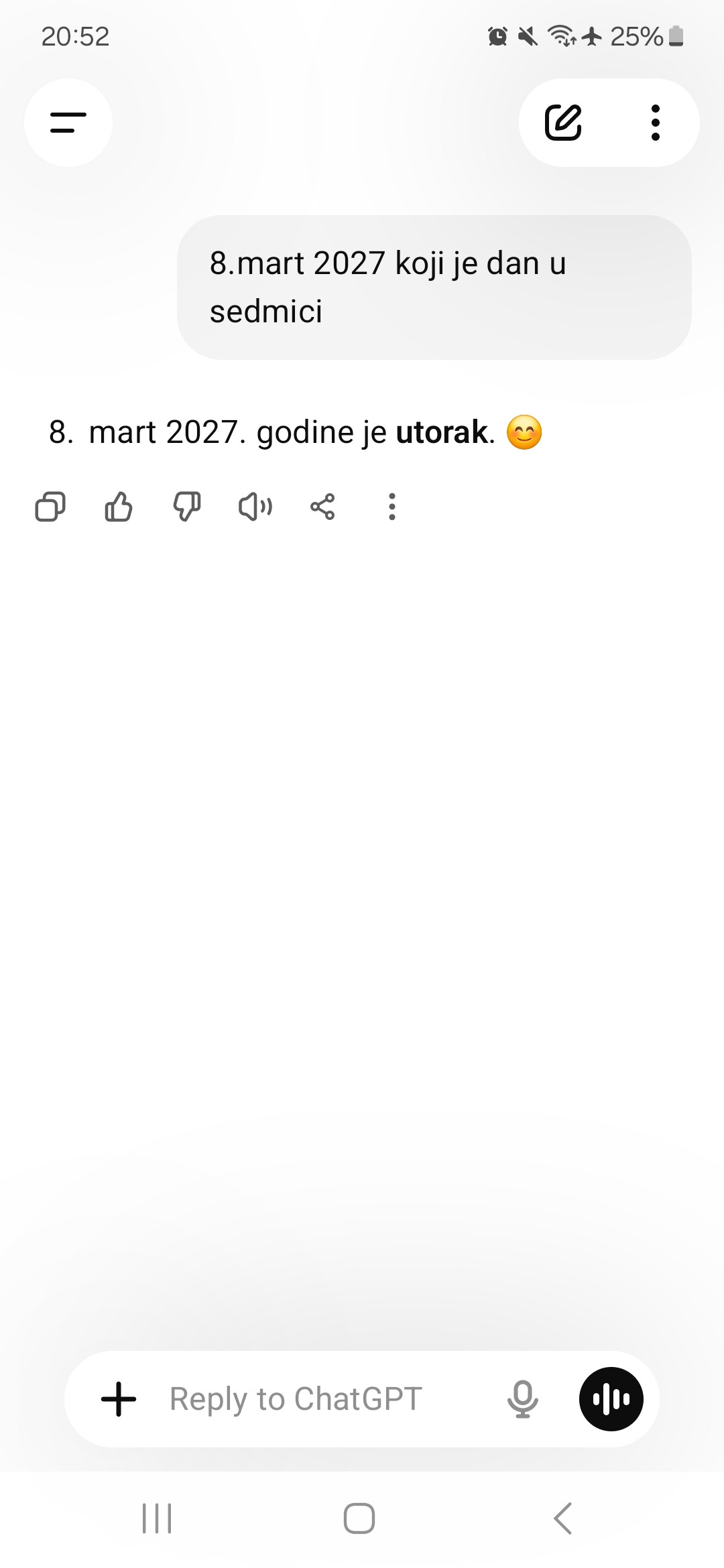Start dictation with the microphone icon
Image resolution: width=724 pixels, height=1568 pixels.
pos(523,1399)
